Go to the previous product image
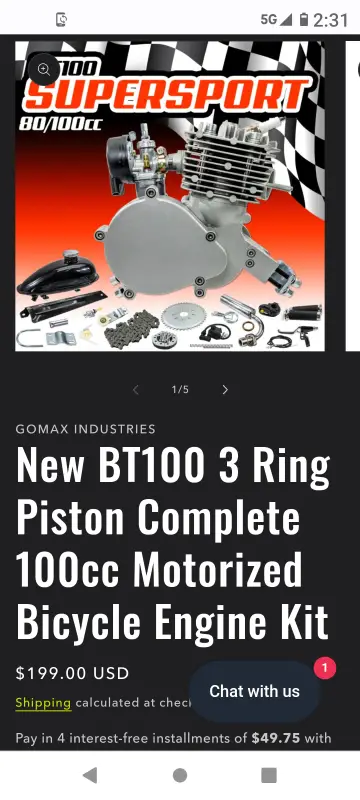The image size is (360, 800). [136, 390]
